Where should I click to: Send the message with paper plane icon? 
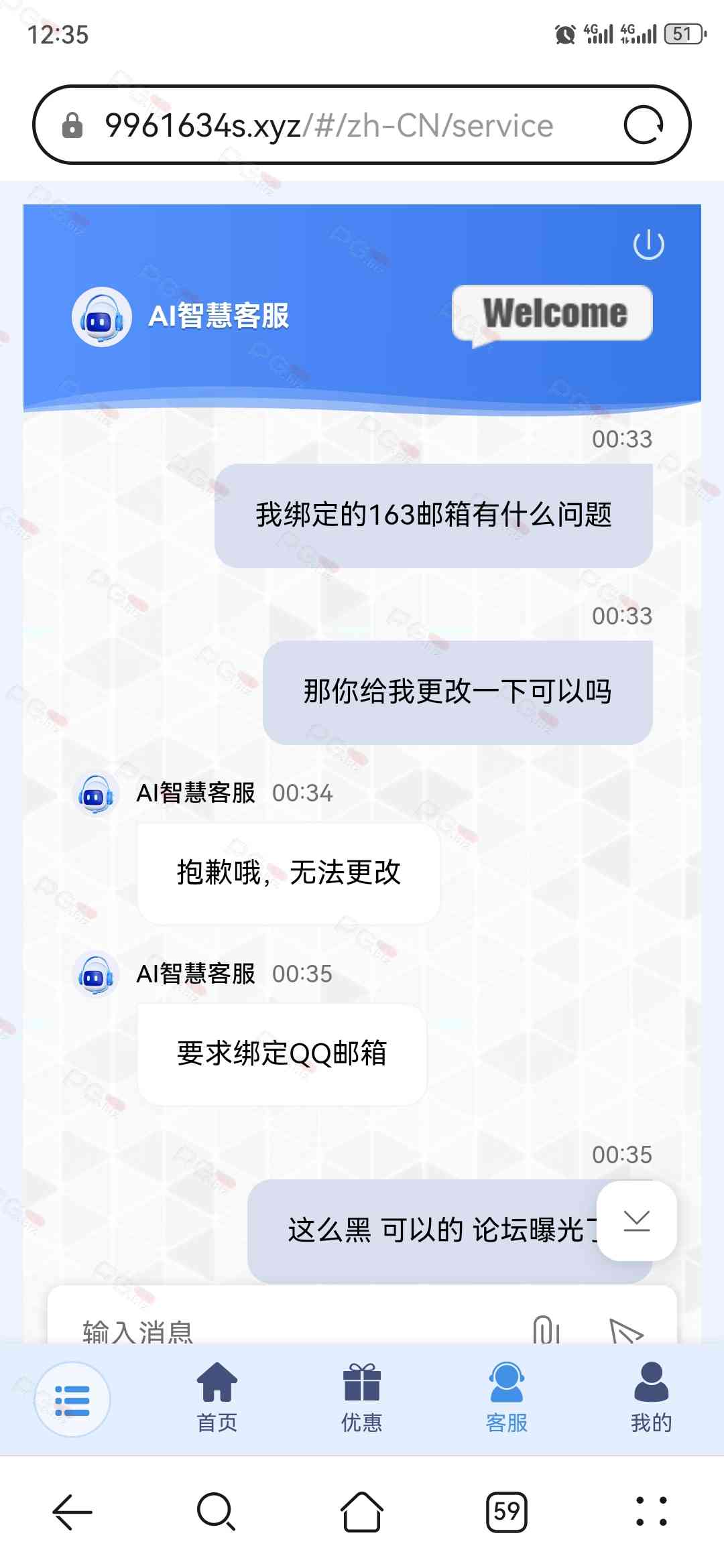click(x=625, y=1331)
